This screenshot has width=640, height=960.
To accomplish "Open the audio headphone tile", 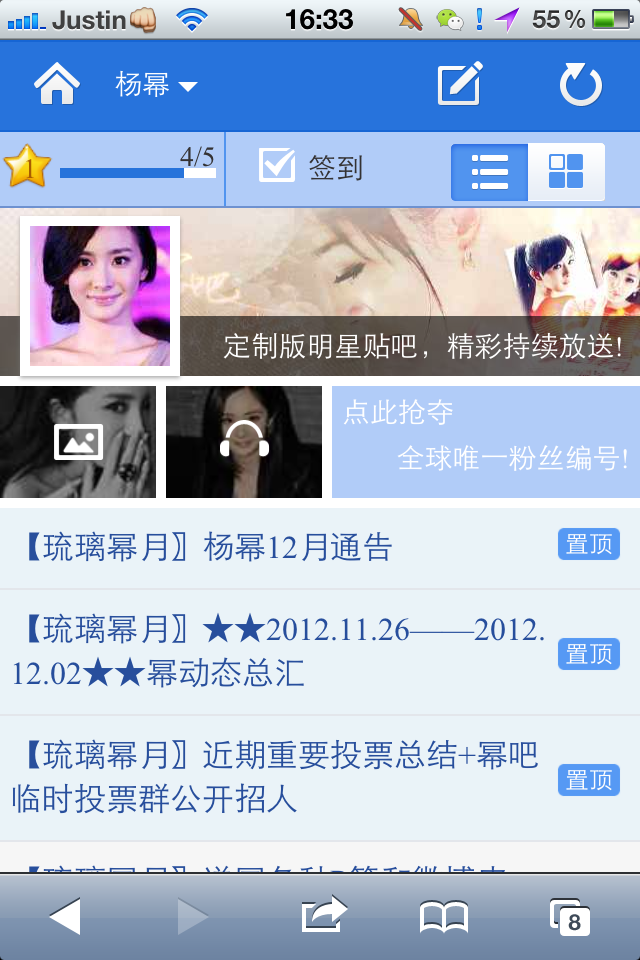I will coord(244,442).
